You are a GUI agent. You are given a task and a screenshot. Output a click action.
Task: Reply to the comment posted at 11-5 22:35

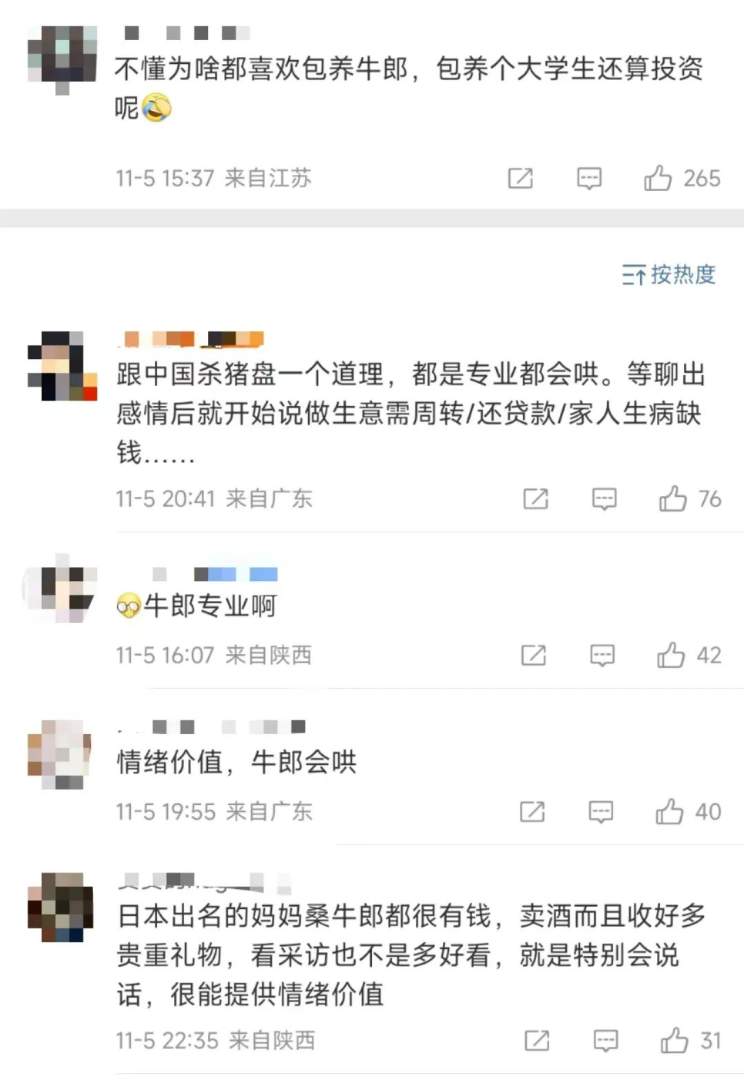pos(605,1040)
